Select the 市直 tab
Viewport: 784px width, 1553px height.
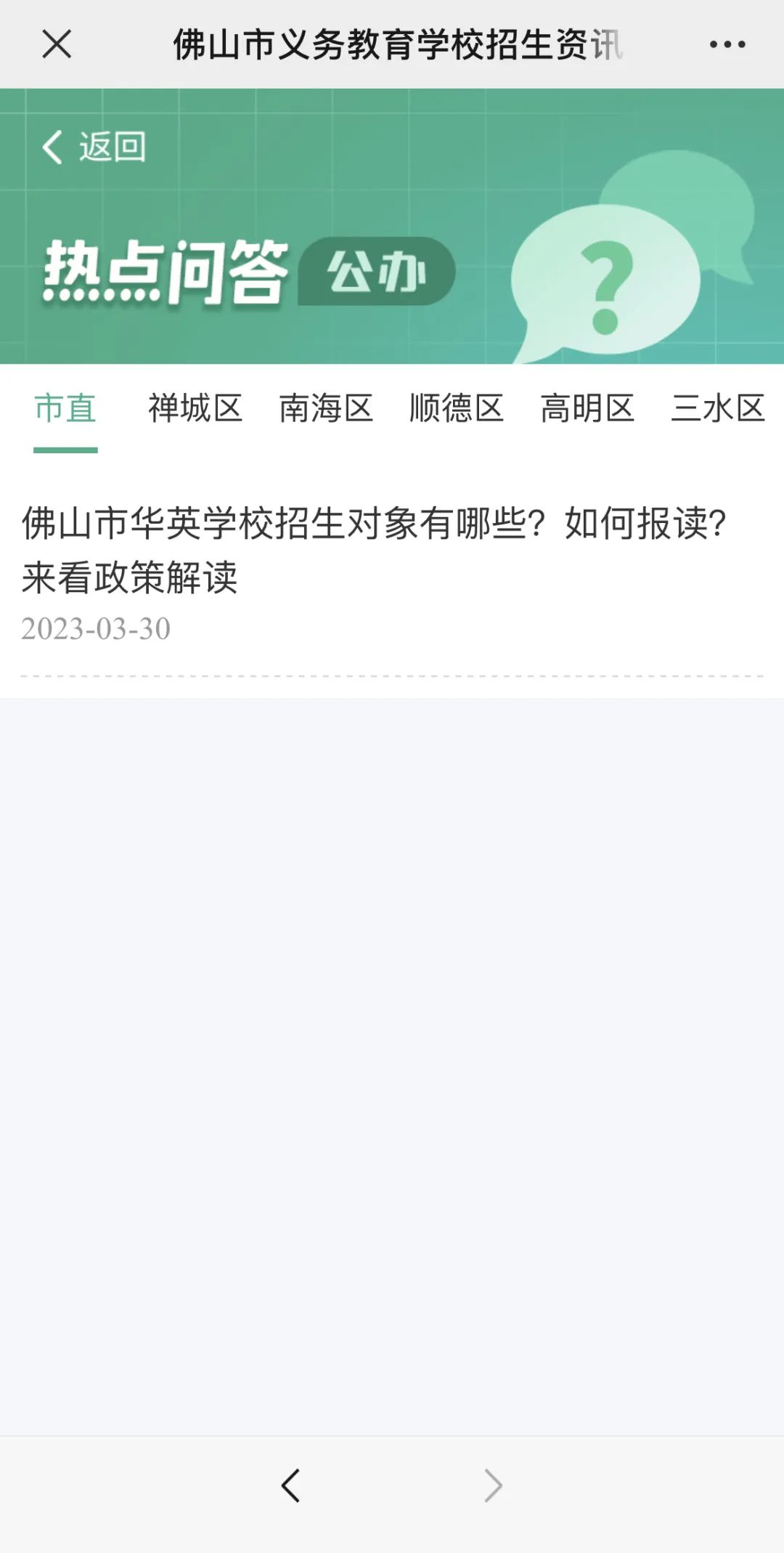(x=65, y=408)
